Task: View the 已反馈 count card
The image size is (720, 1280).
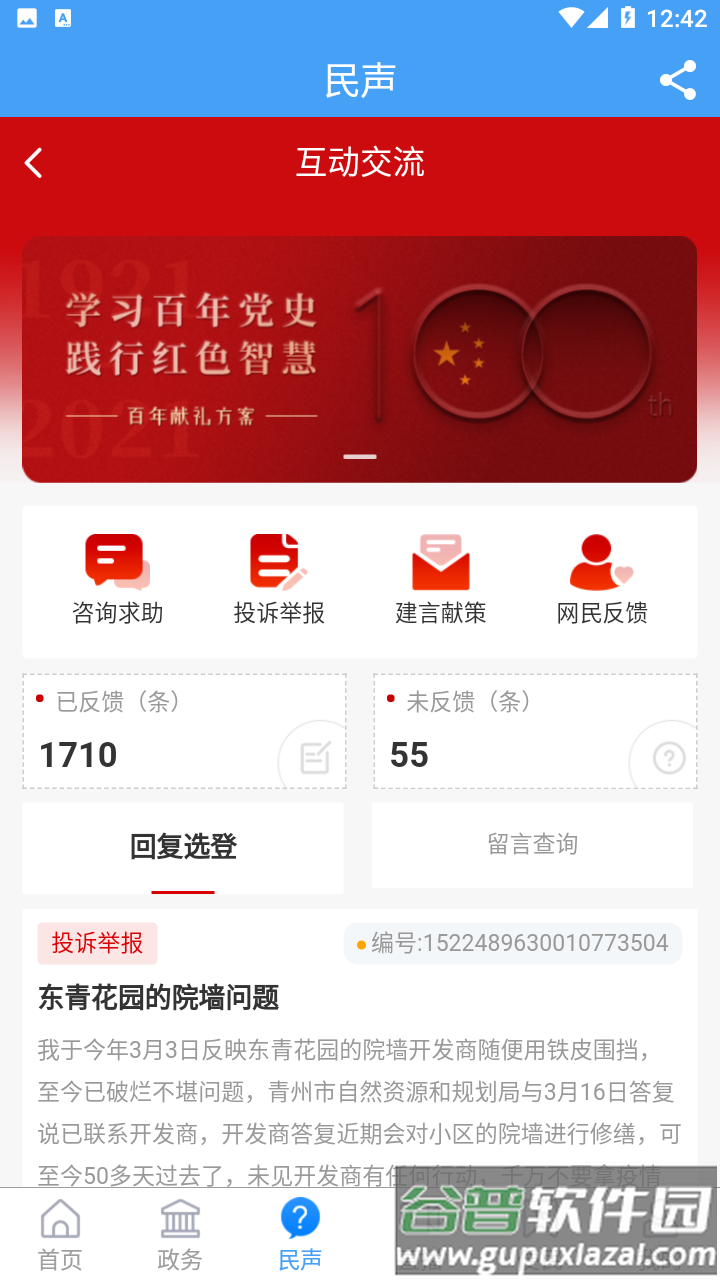Action: click(185, 731)
